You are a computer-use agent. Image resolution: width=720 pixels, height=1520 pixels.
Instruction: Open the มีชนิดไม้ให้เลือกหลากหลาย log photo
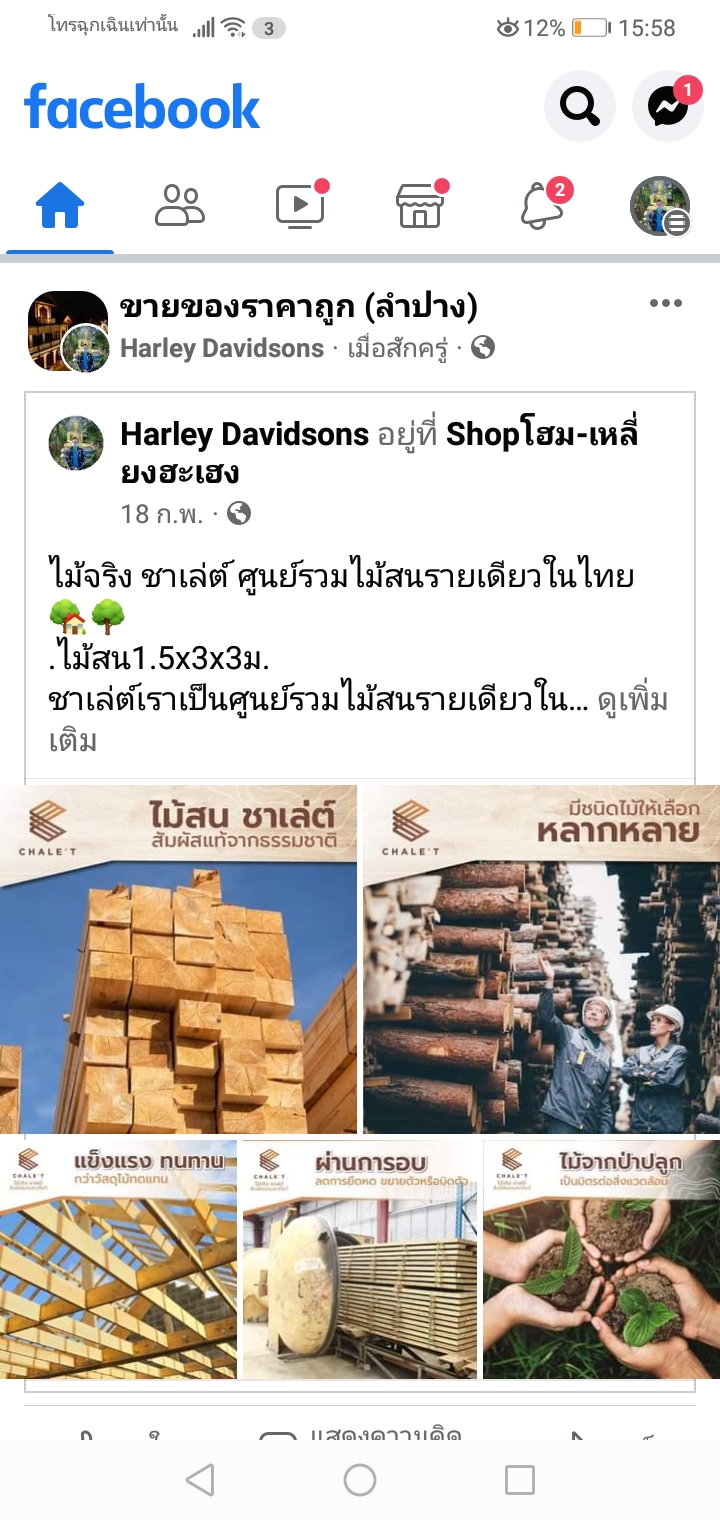point(541,960)
